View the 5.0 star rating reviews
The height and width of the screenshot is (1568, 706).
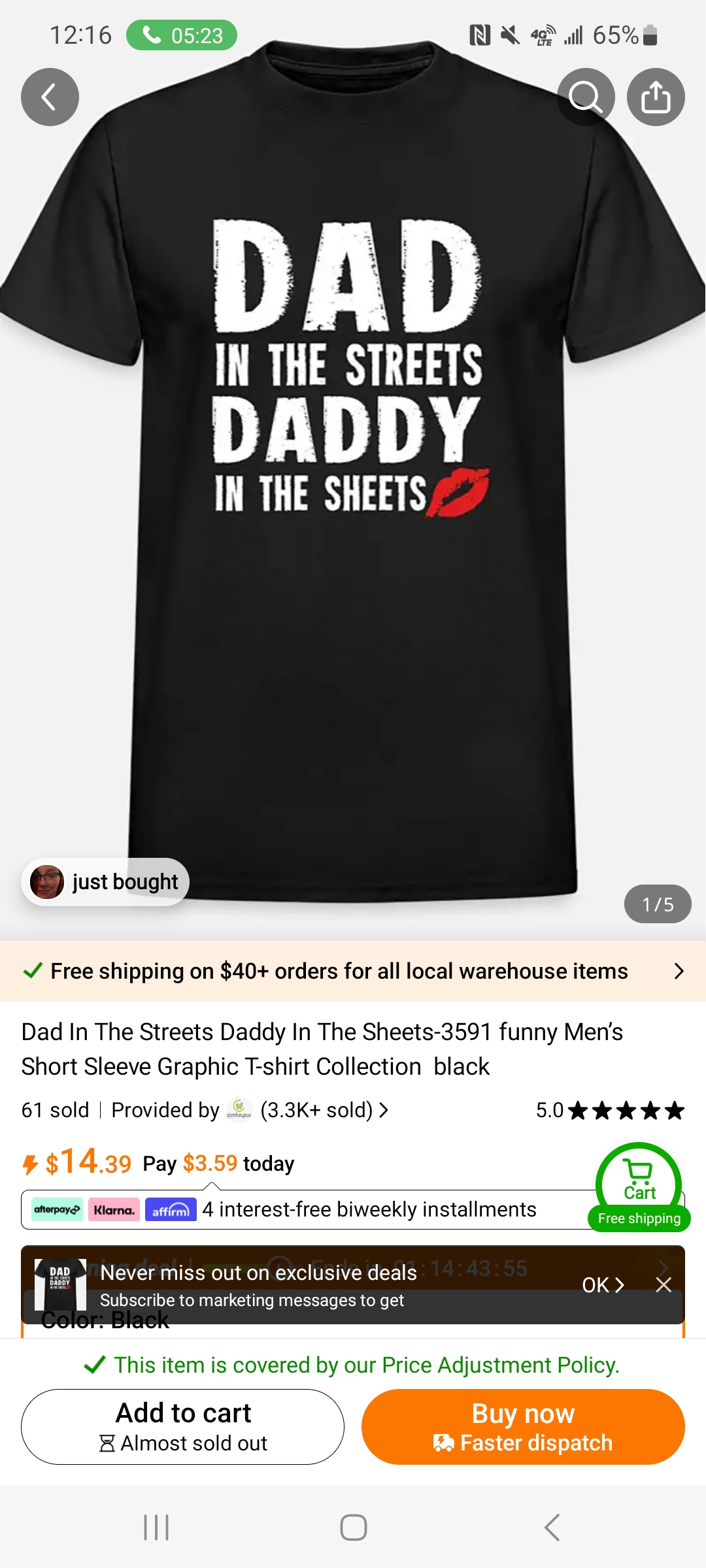609,1110
